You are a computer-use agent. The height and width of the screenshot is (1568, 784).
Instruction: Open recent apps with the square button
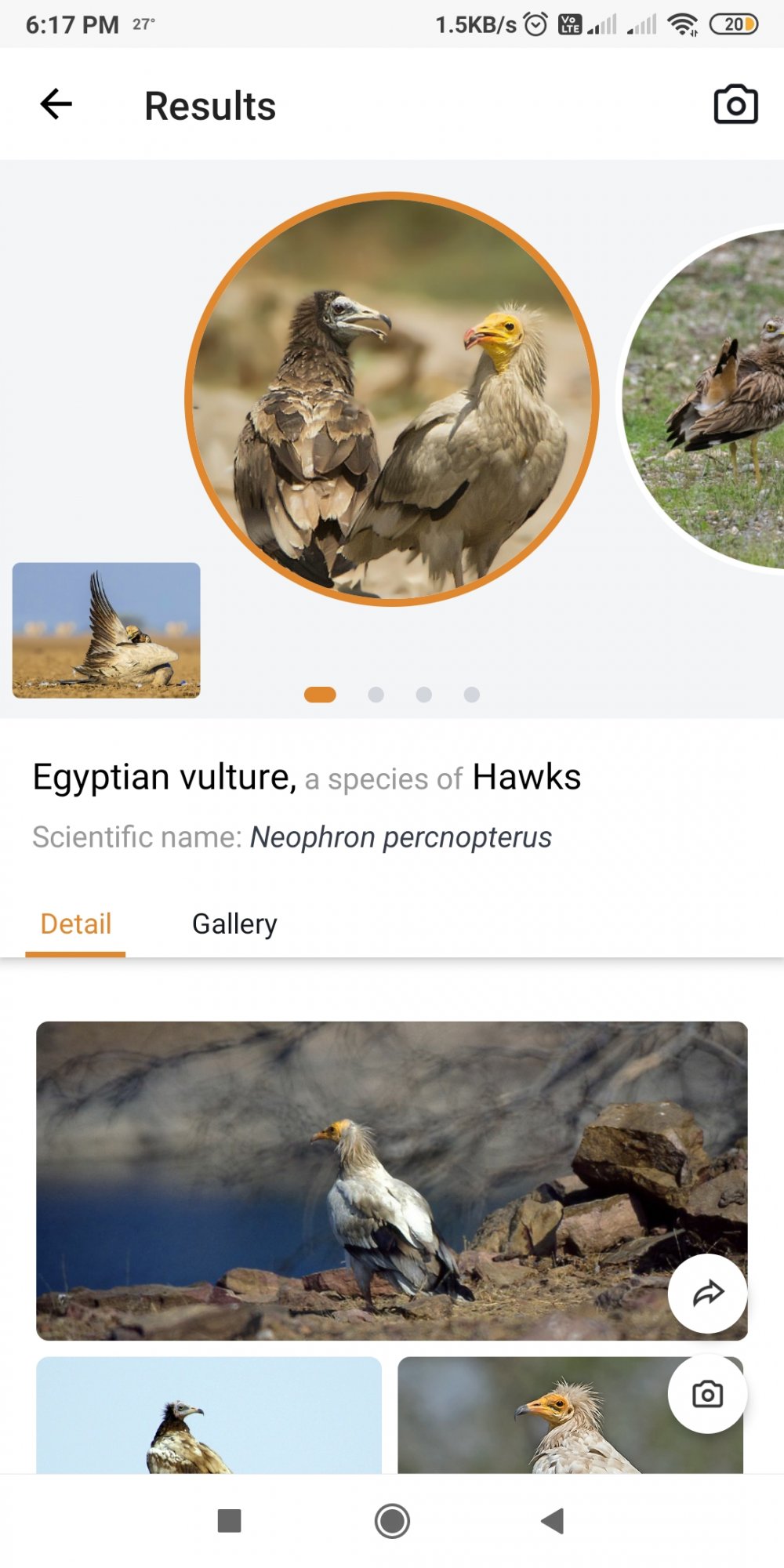tap(229, 1521)
